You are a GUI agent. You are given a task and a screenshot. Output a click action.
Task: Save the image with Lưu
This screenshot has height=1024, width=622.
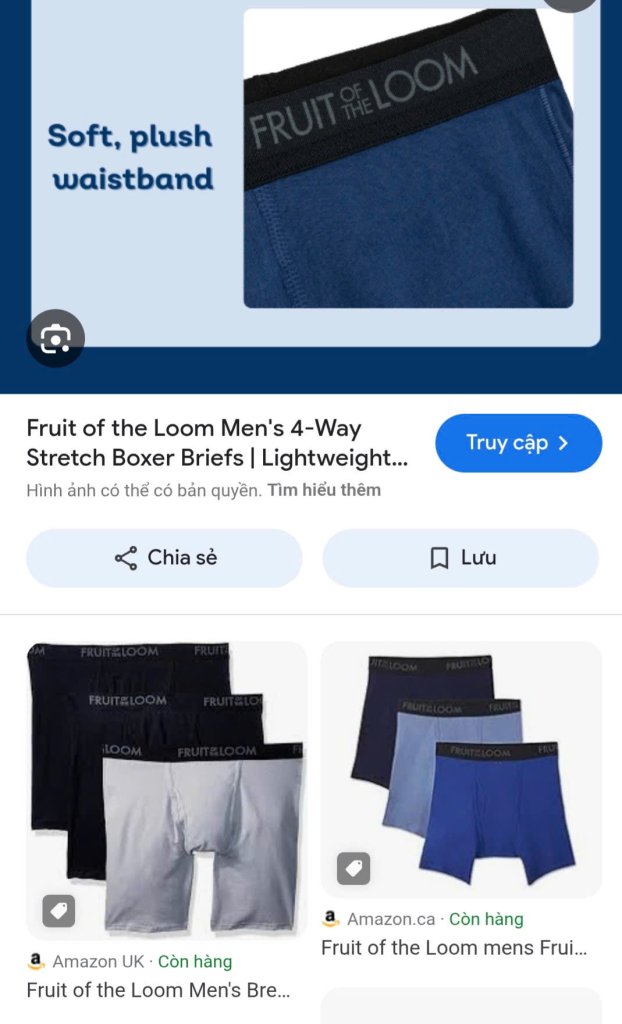click(x=460, y=558)
